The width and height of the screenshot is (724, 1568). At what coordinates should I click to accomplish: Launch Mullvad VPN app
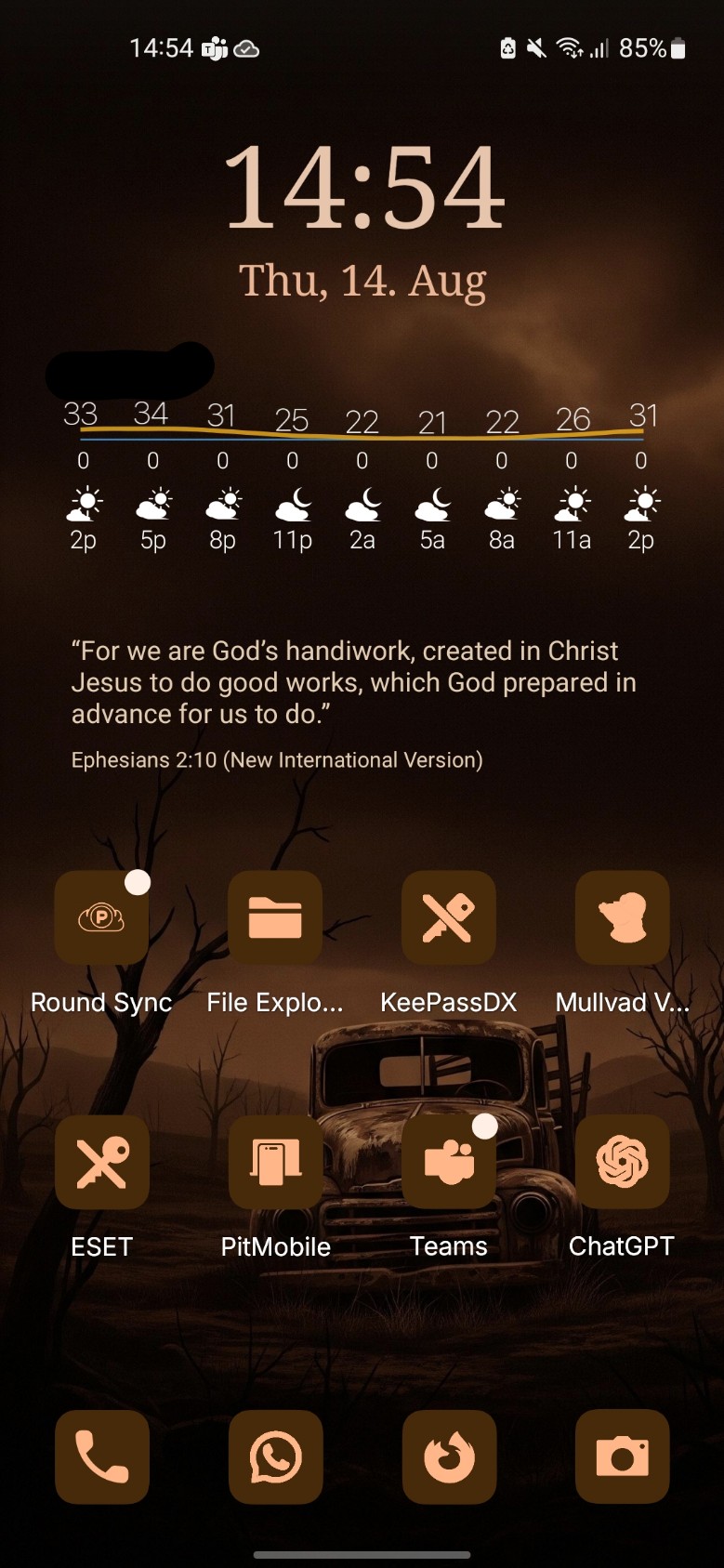point(622,917)
